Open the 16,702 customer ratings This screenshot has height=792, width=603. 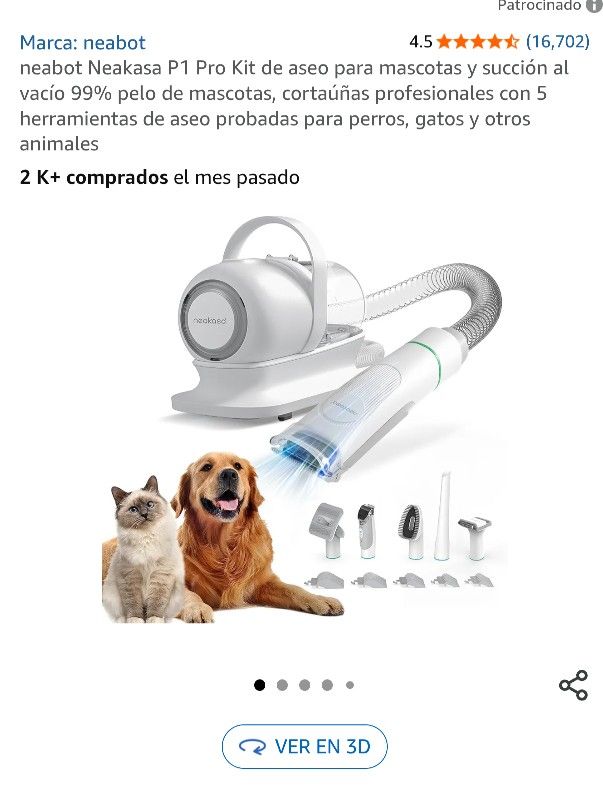557,42
